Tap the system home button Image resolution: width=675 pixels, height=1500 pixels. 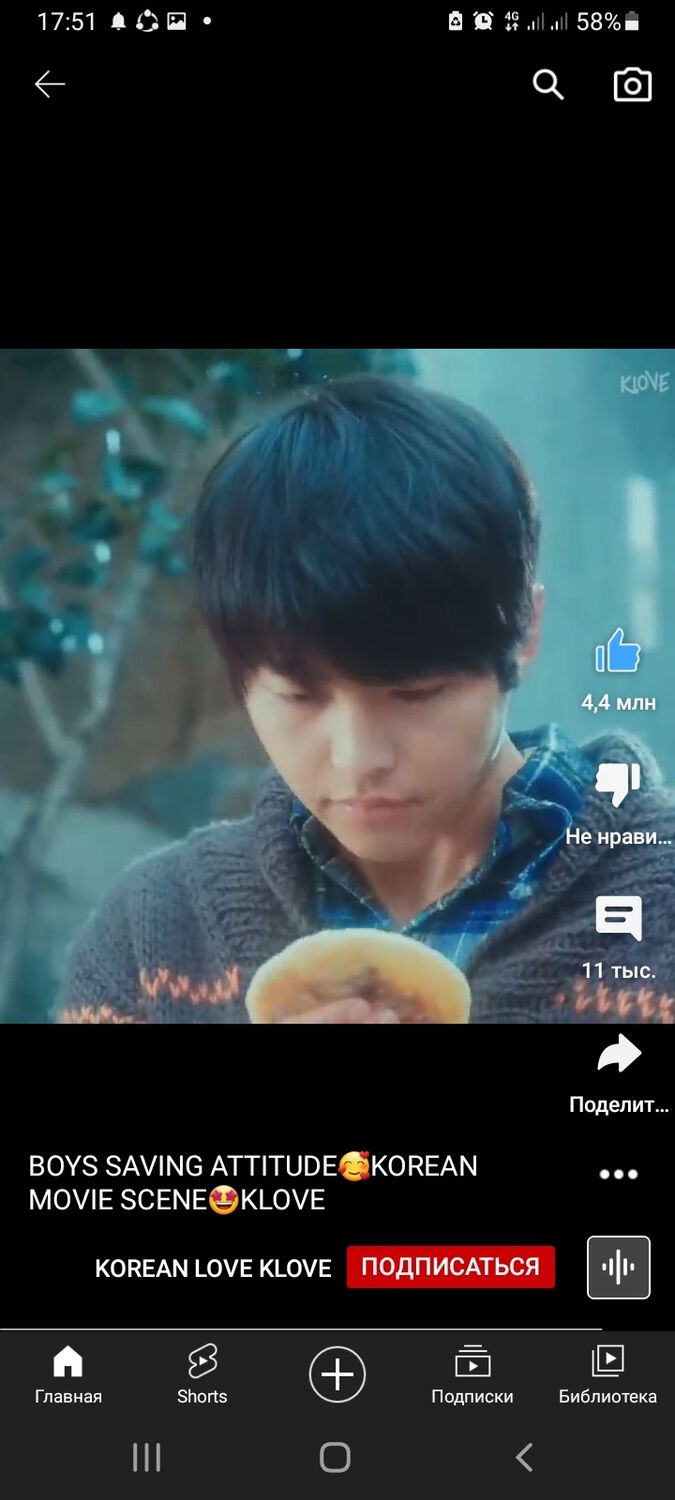(335, 1457)
